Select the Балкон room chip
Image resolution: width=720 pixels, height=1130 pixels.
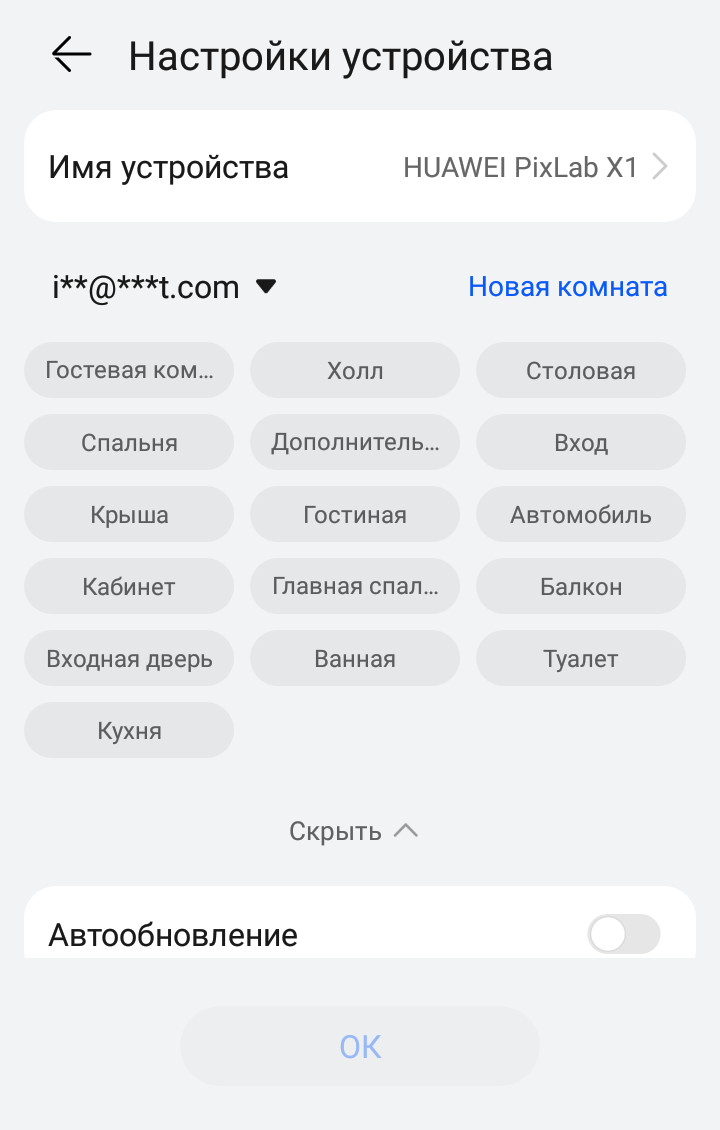point(581,587)
